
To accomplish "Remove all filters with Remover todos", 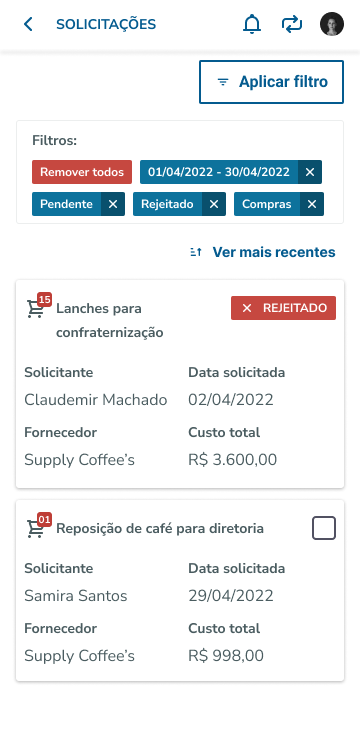I will point(82,172).
